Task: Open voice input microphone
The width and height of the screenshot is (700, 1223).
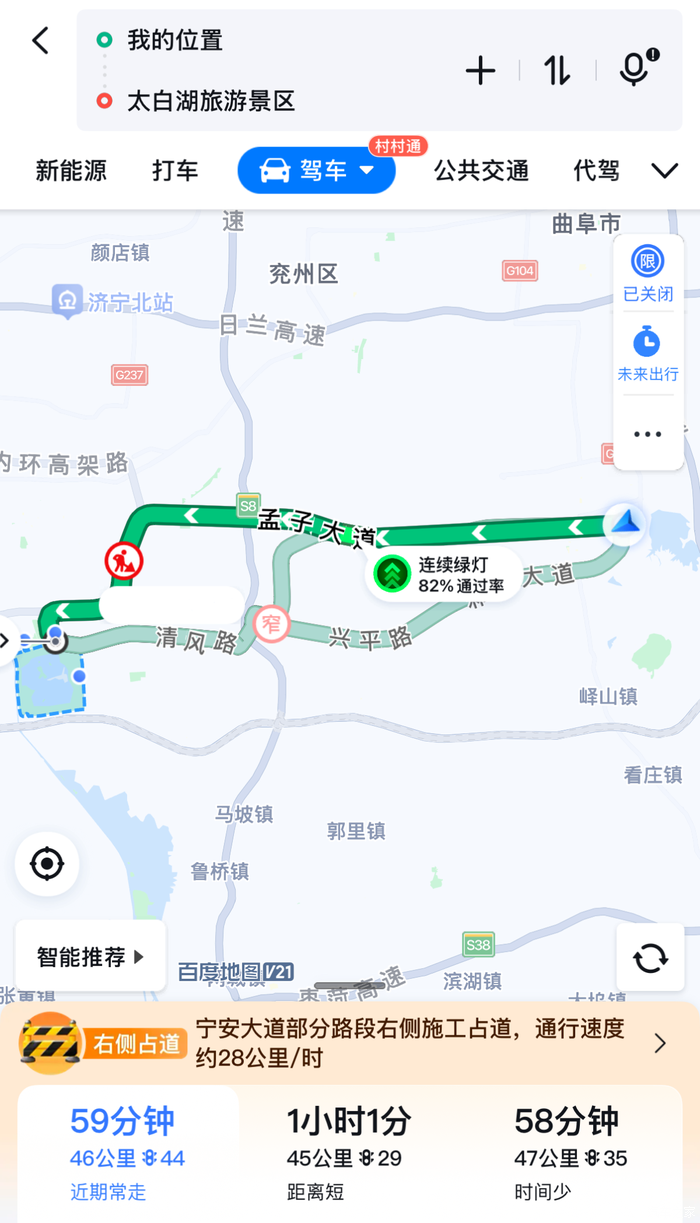Action: pyautogui.click(x=635, y=68)
